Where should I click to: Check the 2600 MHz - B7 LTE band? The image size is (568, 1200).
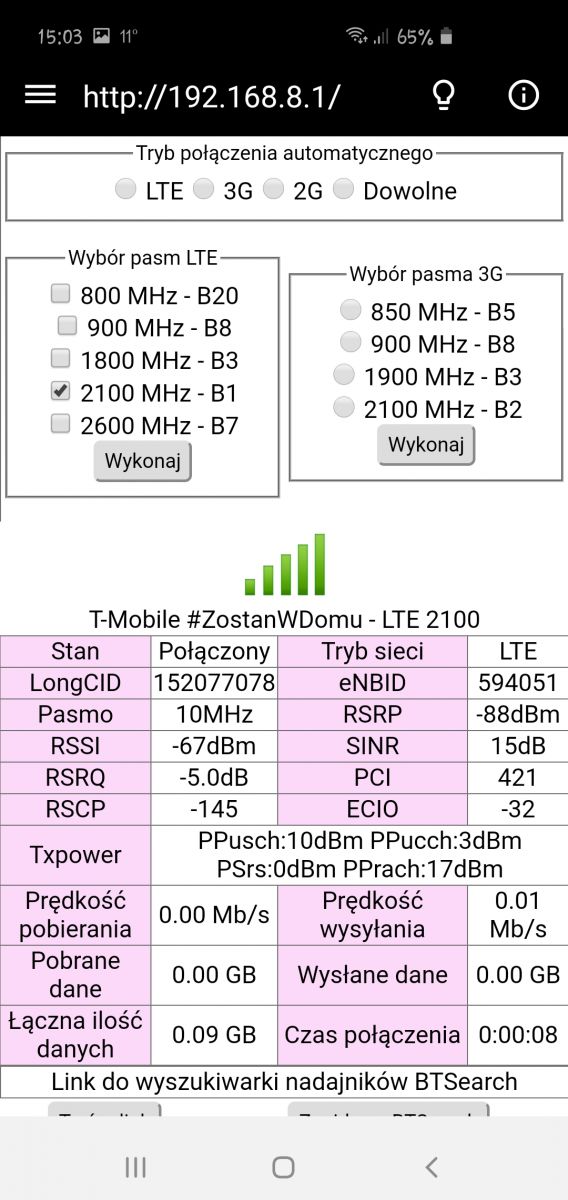click(x=61, y=423)
